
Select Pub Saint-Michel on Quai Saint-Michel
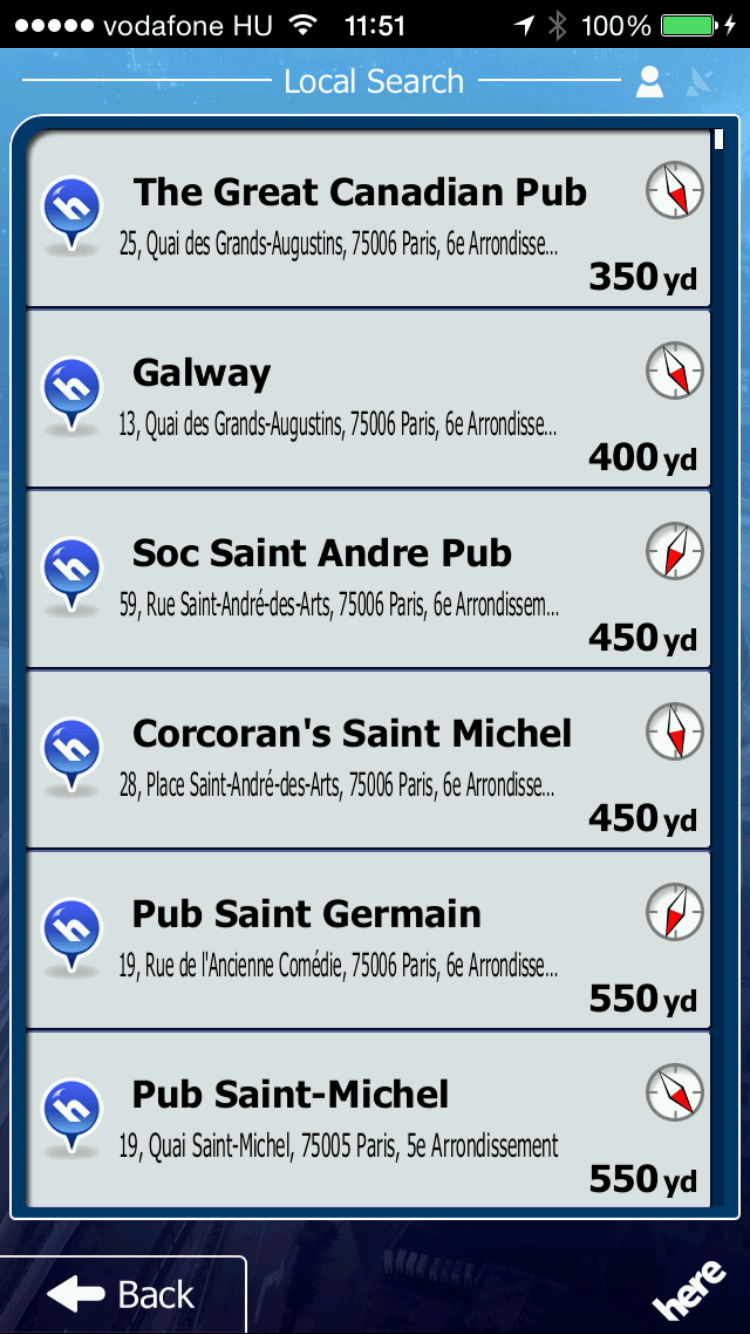(368, 1119)
